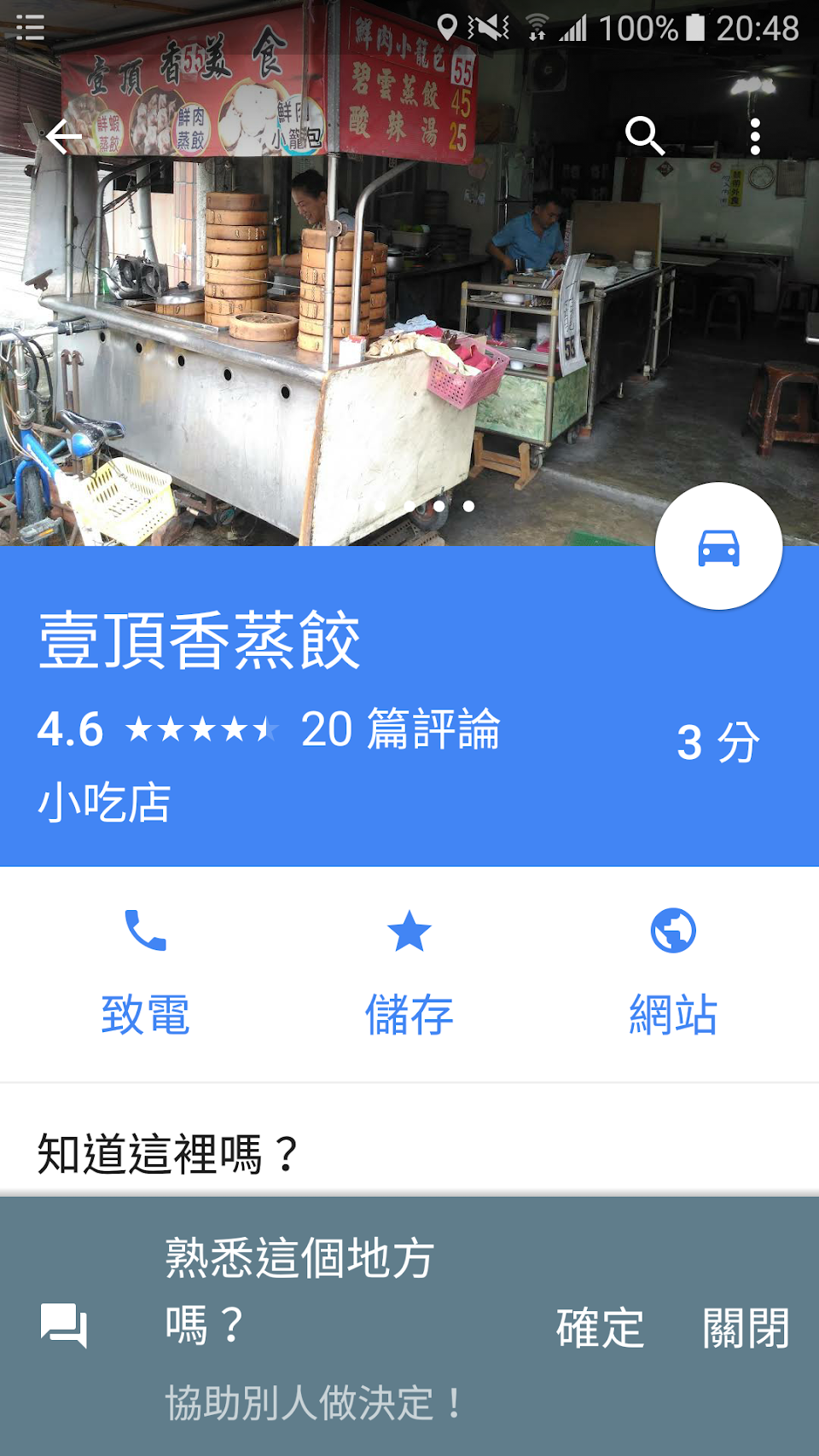
Task: Open the shop's 網站 website
Action: coord(673,972)
